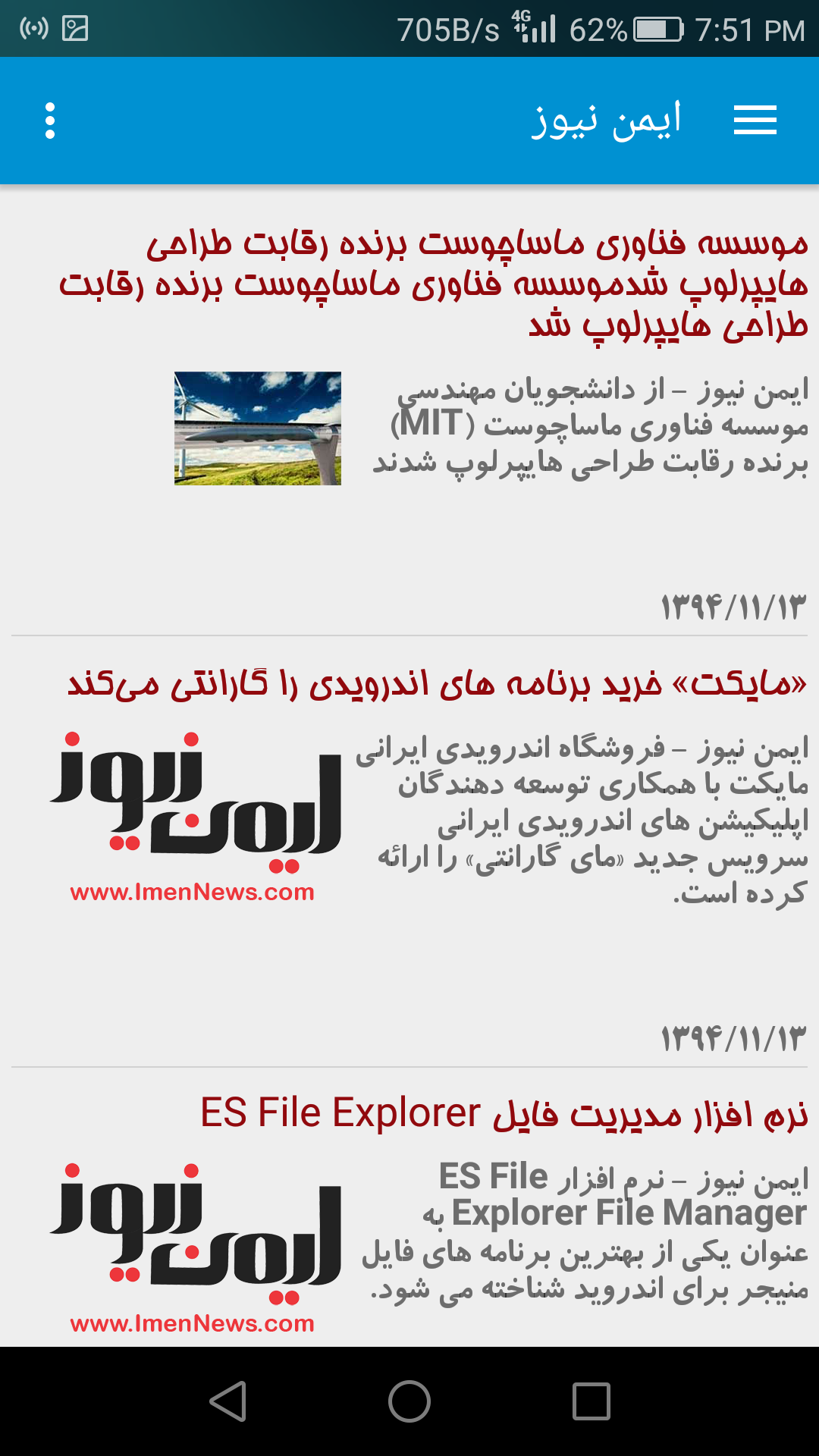Open the three-dot overflow menu
Screen dimensions: 819x1456
point(50,121)
